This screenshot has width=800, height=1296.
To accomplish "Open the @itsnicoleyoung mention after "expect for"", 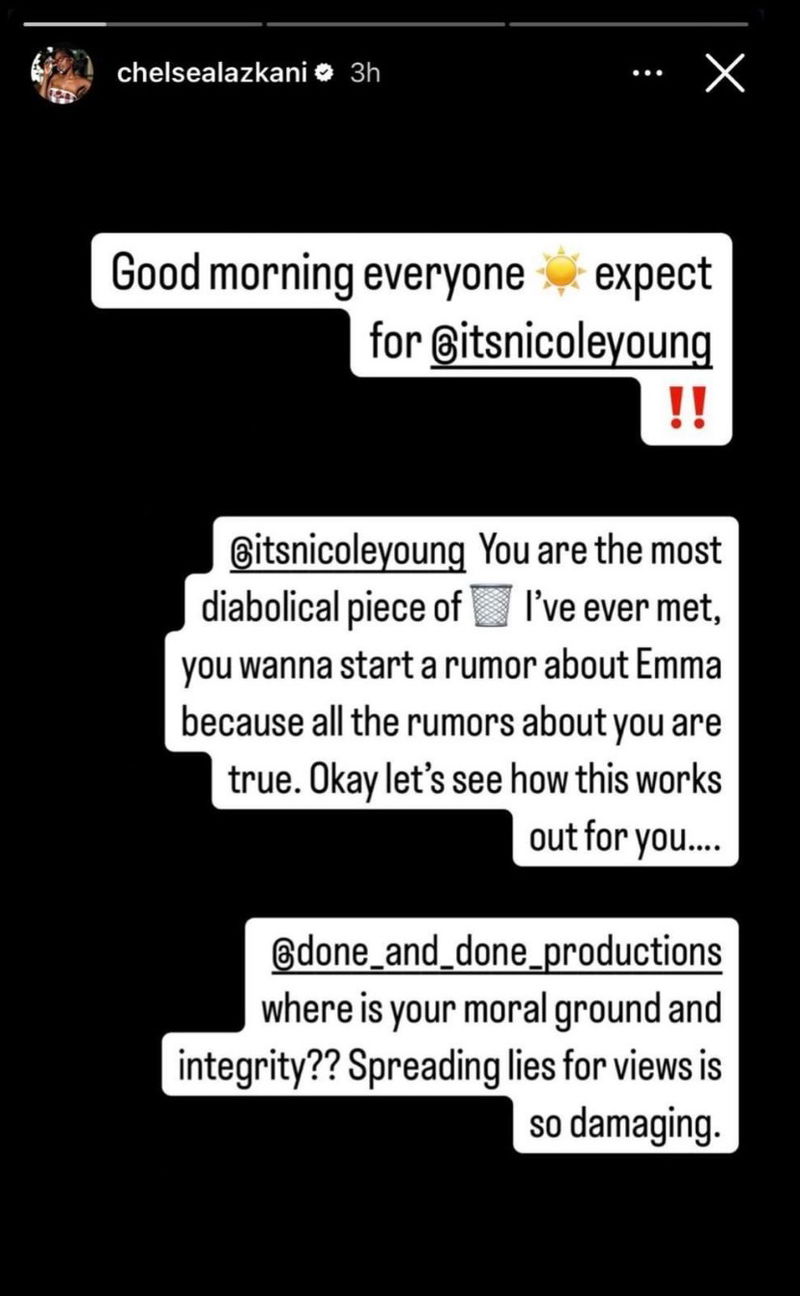I will point(569,344).
